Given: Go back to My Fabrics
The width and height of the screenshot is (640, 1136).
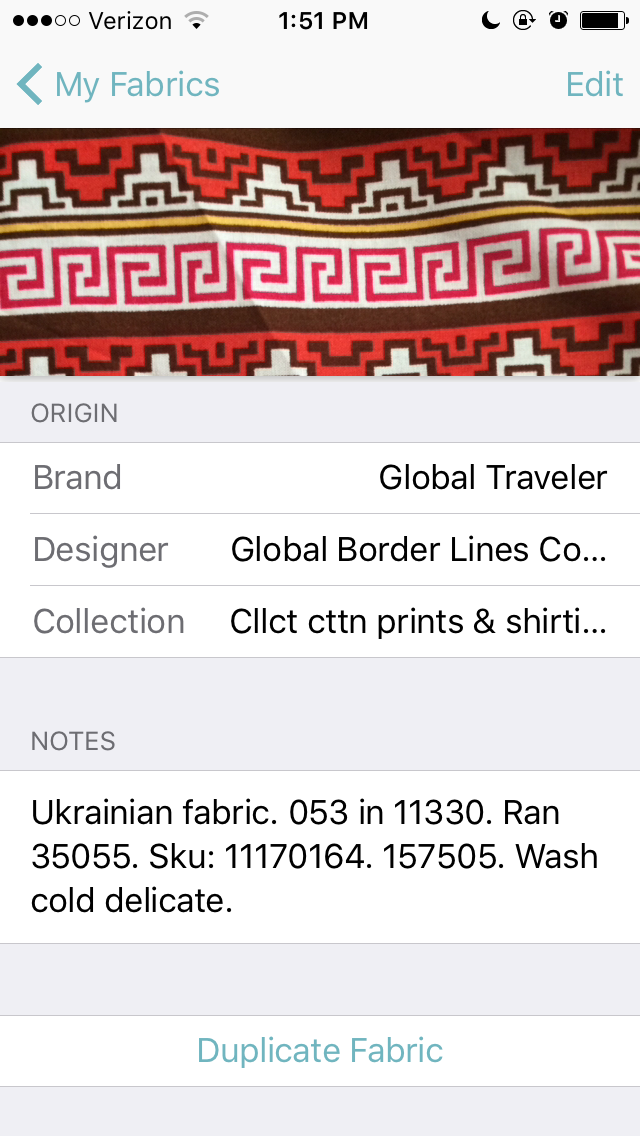Looking at the screenshot, I should pyautogui.click(x=118, y=85).
